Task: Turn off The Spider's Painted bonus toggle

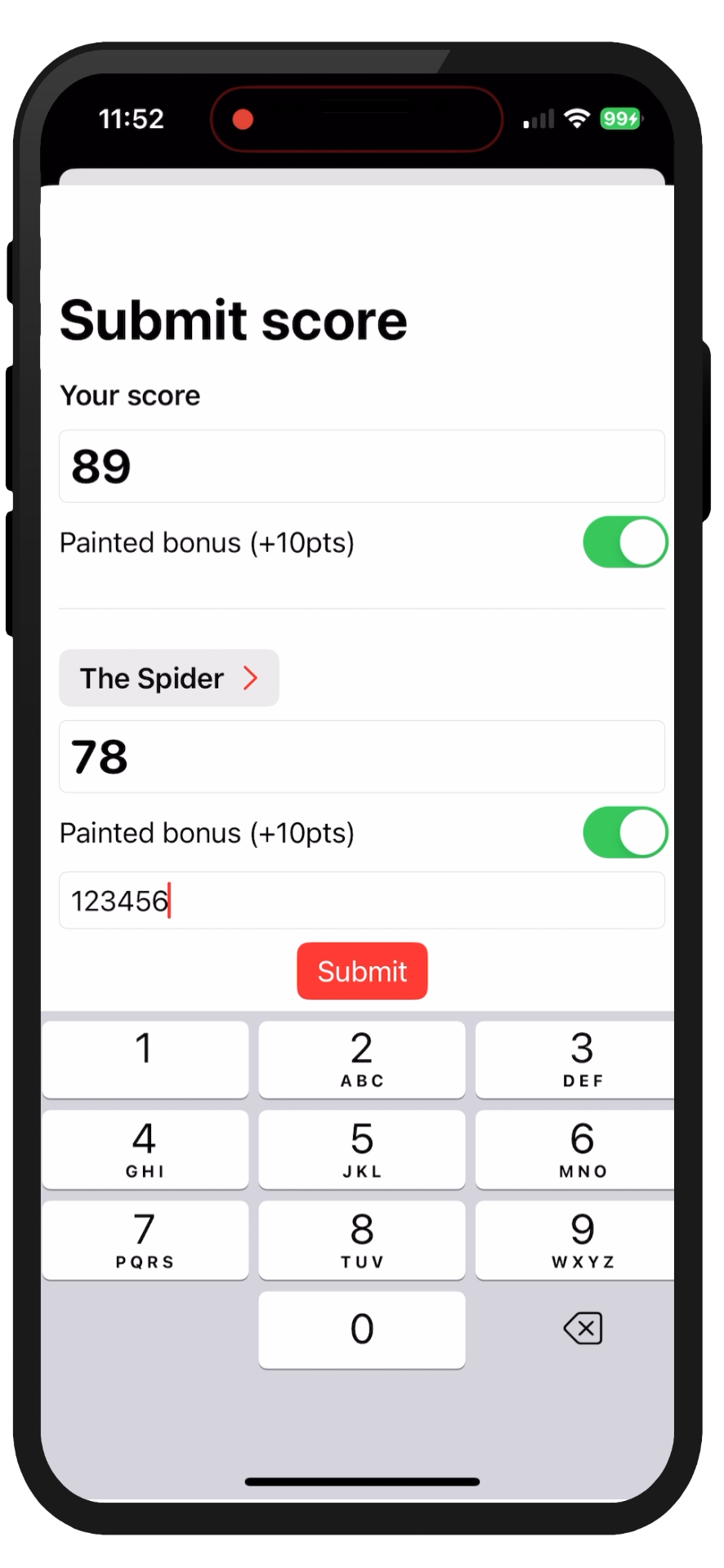Action: [625, 833]
